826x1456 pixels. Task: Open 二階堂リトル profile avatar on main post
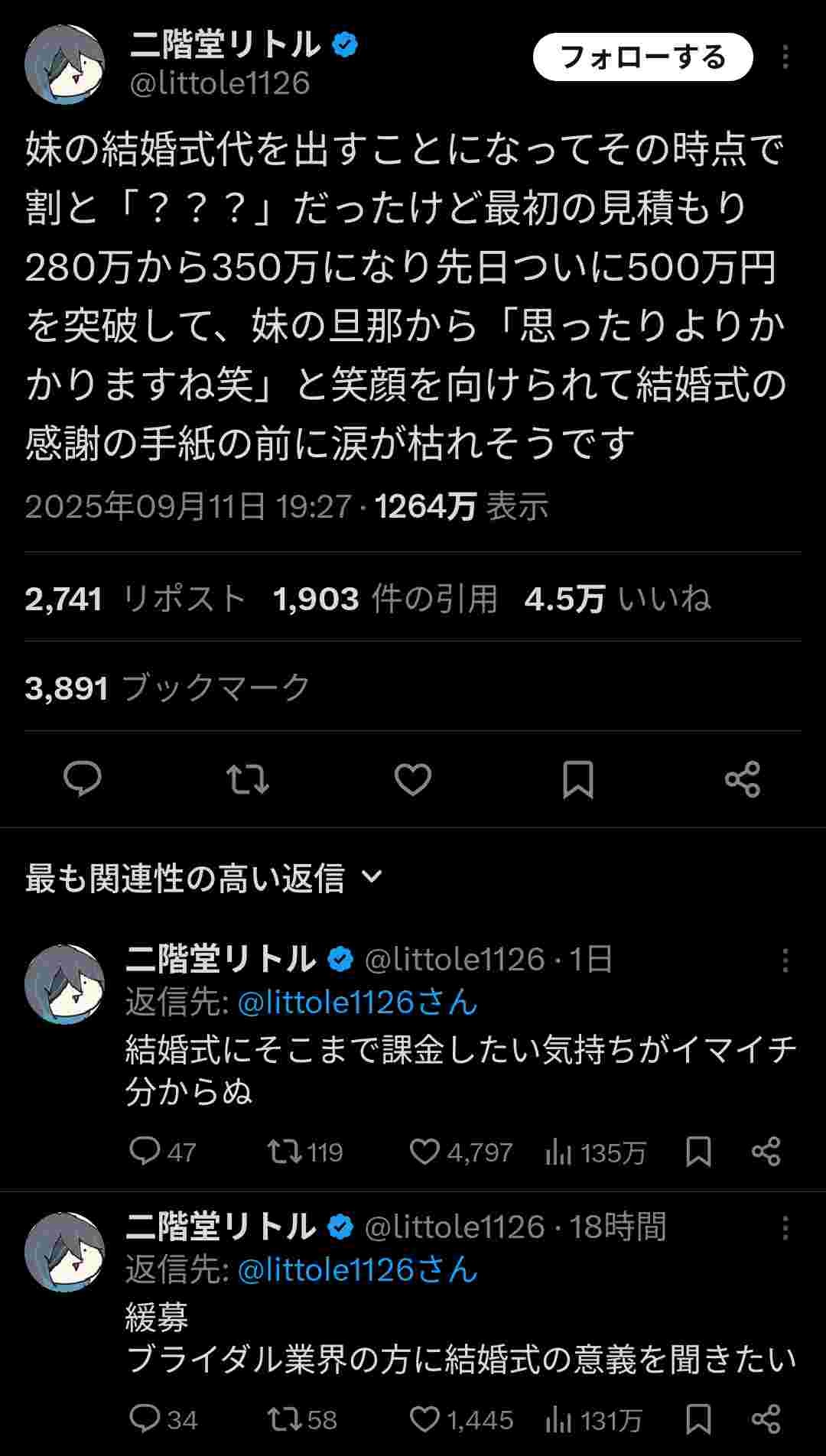[65, 64]
